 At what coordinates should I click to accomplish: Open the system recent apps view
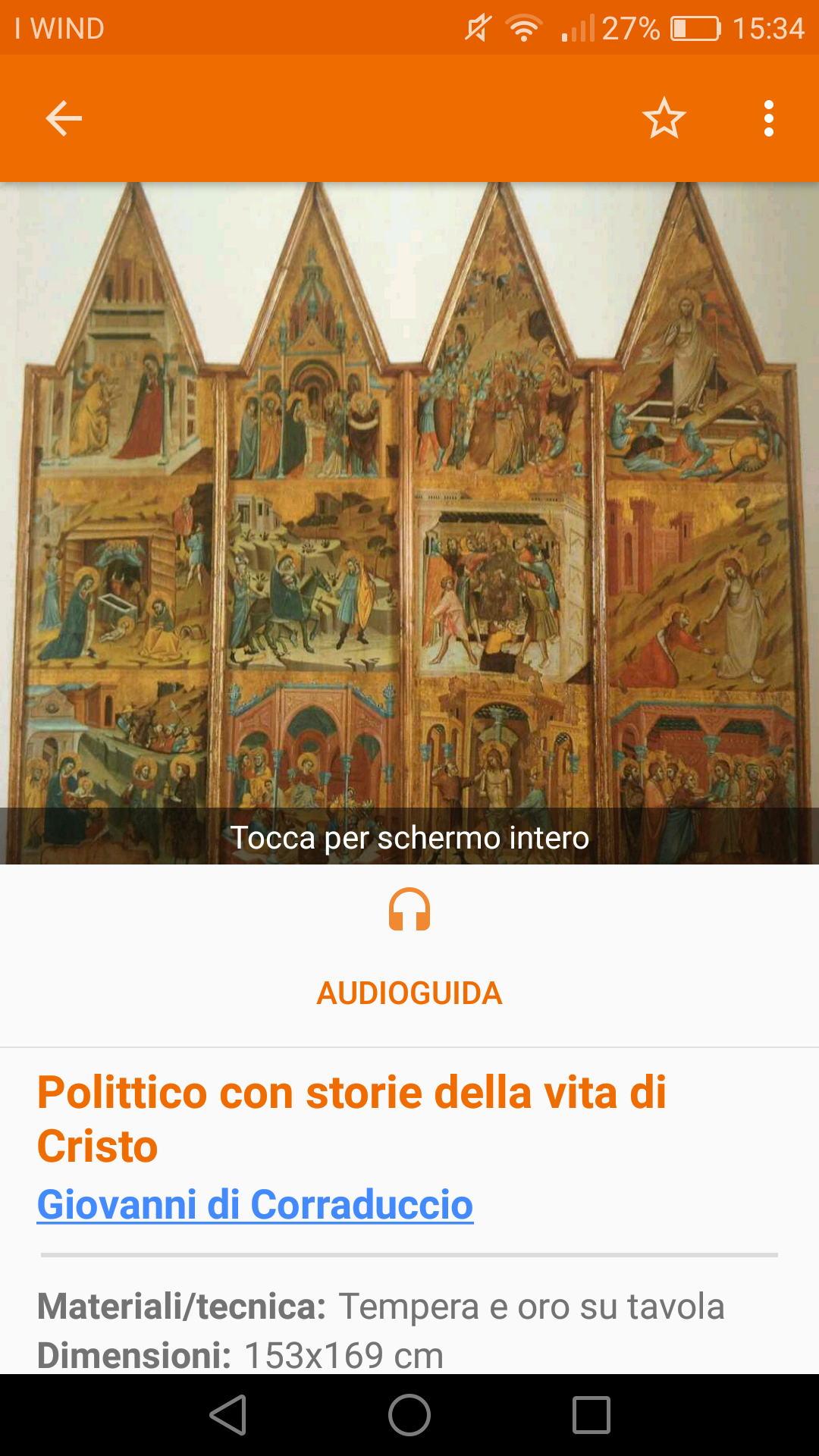pyautogui.click(x=591, y=1415)
